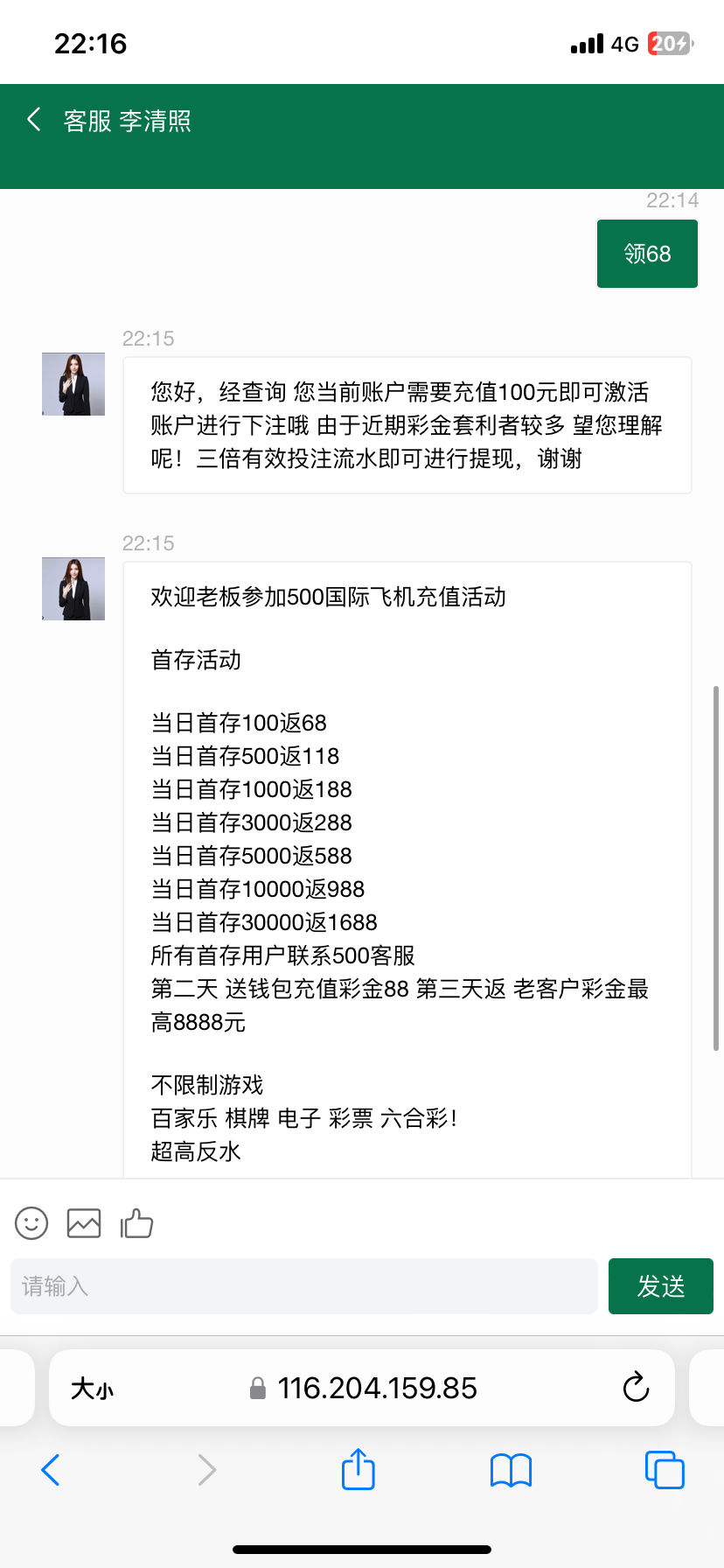724x1568 pixels.
Task: Open the 大小 page settings menu
Action: coord(93,1389)
